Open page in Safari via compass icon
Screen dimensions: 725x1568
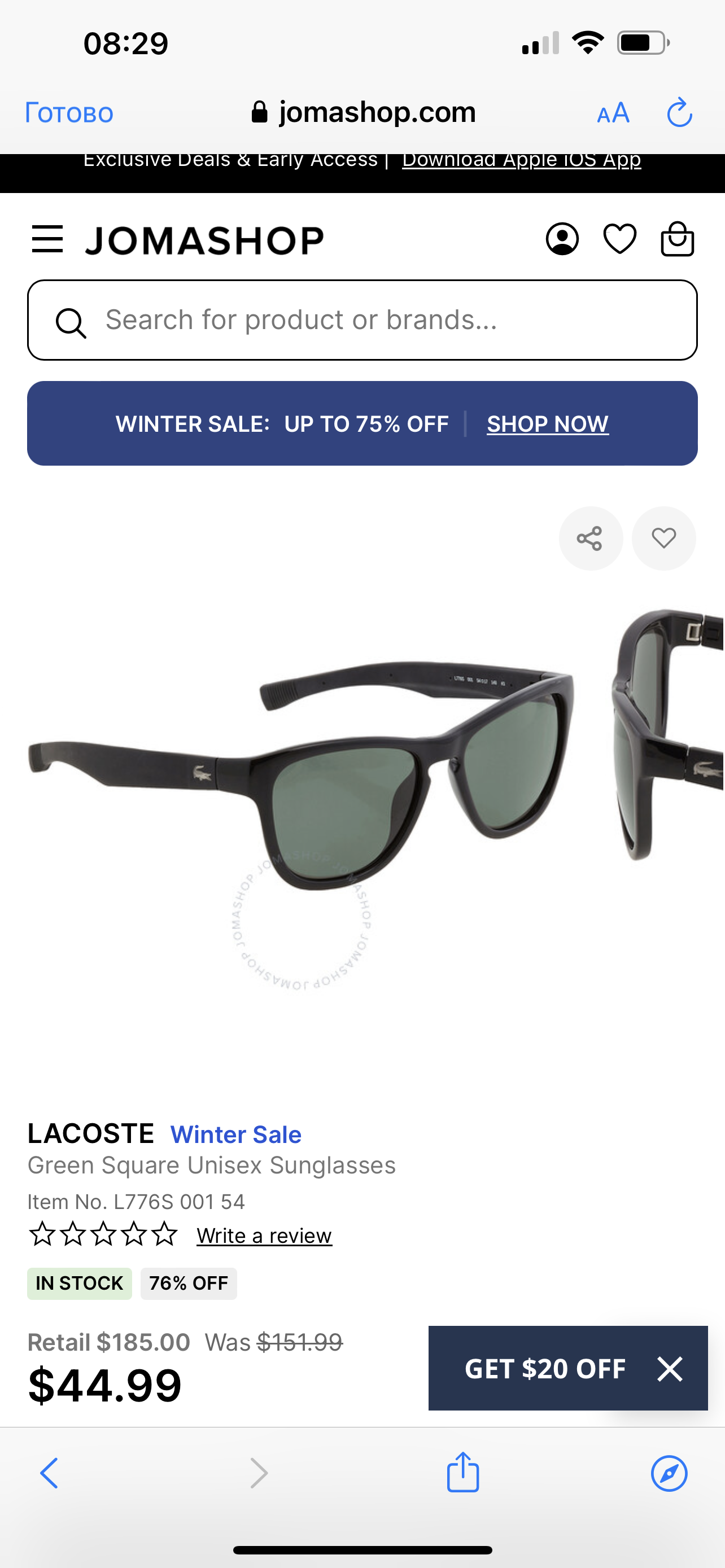point(669,1473)
